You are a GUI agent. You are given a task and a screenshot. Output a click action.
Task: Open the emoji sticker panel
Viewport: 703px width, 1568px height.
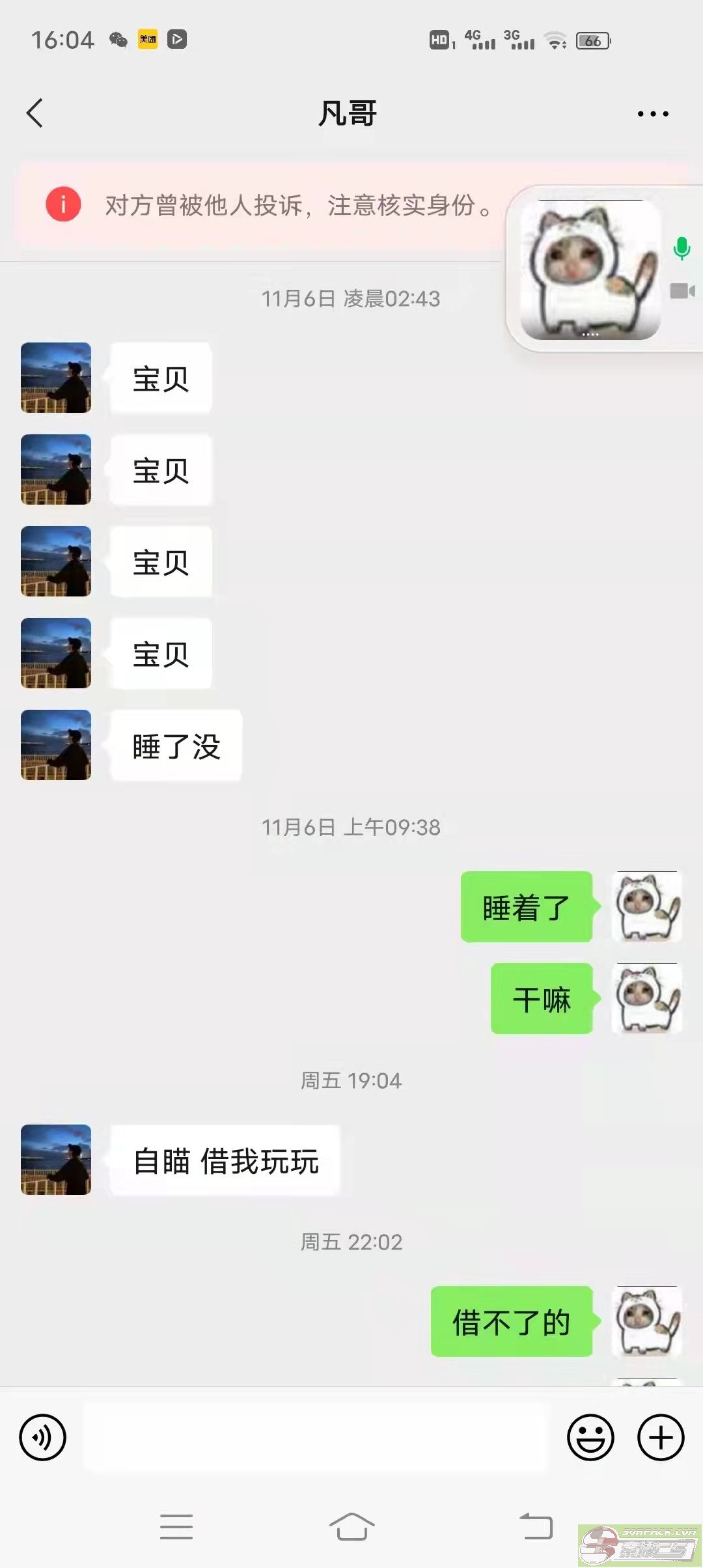coord(590,1438)
